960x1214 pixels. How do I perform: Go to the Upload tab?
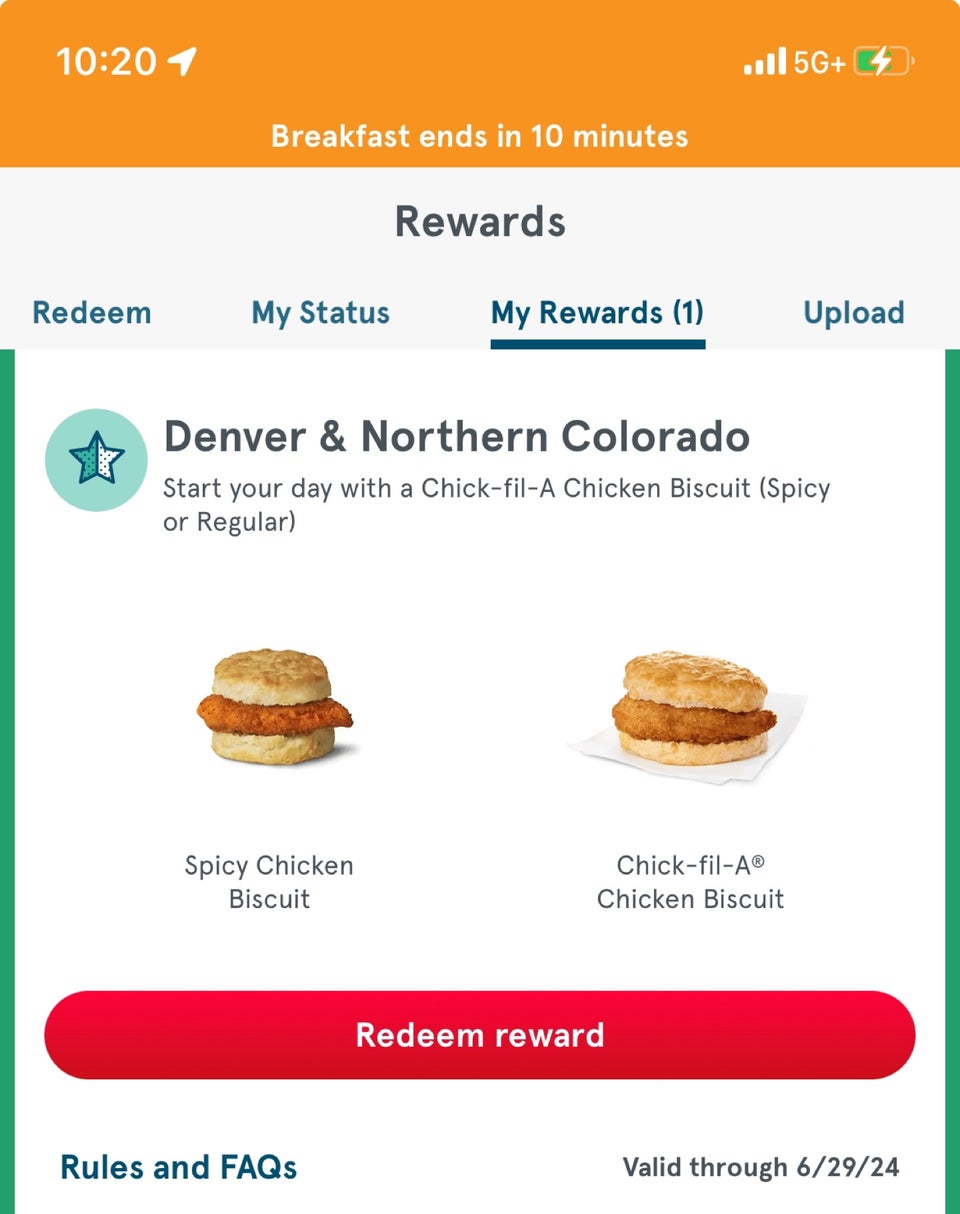[853, 313]
